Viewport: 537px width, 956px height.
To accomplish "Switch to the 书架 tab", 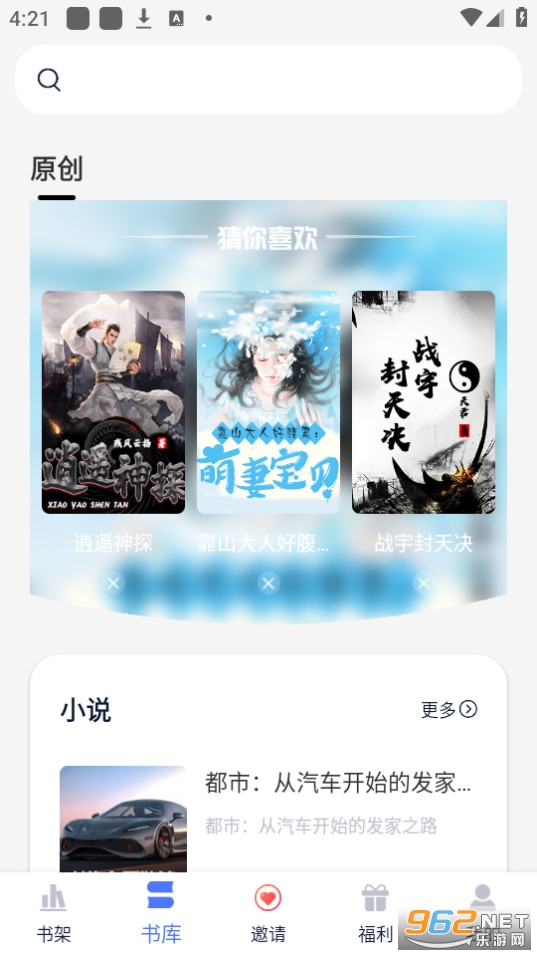I will pos(54,913).
